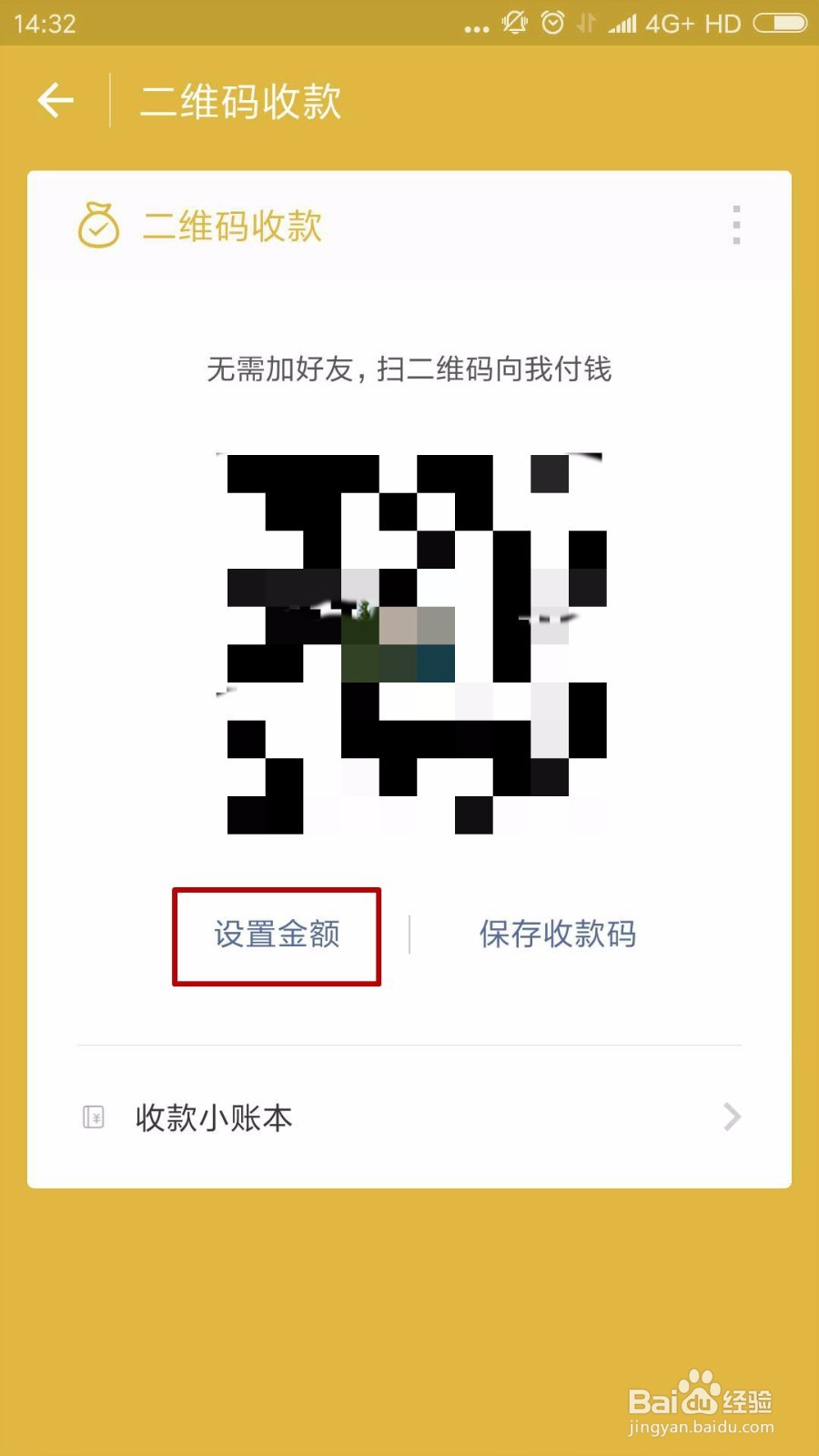819x1456 pixels.
Task: Click the signal strength indicator
Action: pos(624,23)
